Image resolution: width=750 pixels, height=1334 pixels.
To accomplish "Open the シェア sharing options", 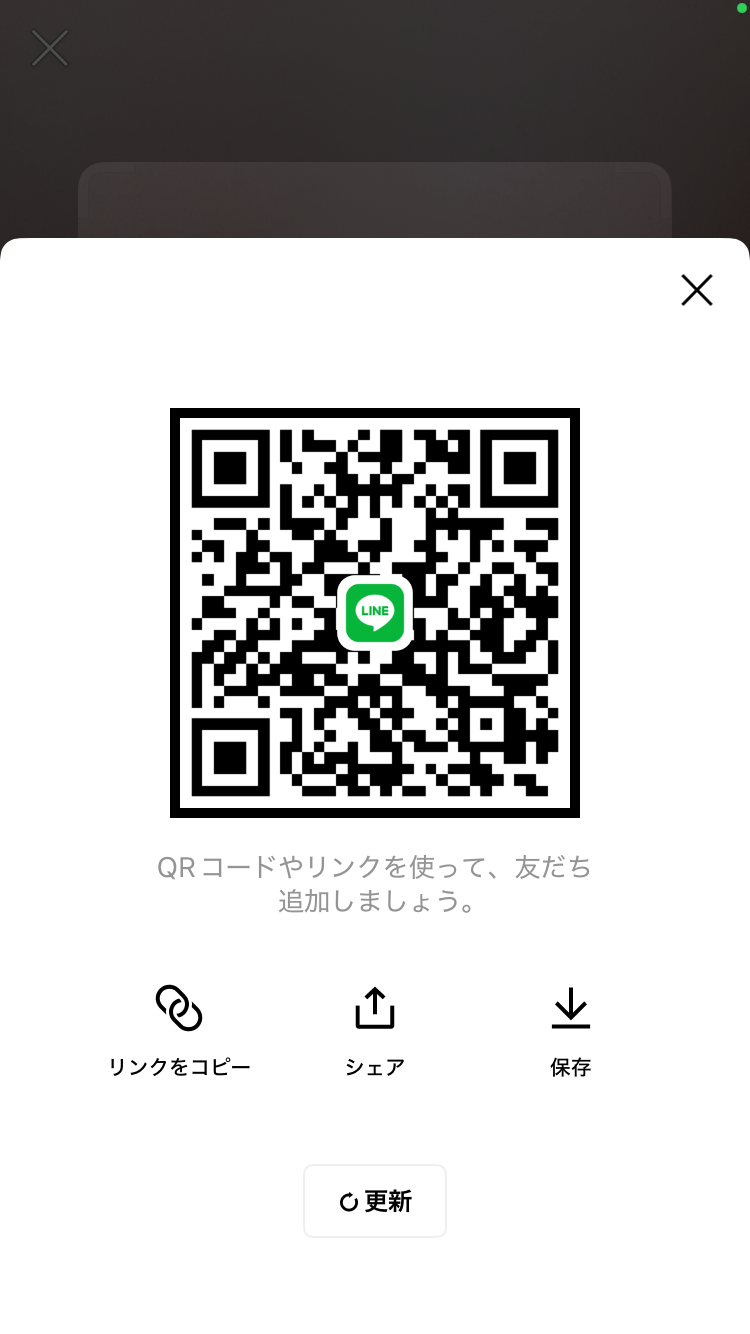I will pyautogui.click(x=374, y=1030).
